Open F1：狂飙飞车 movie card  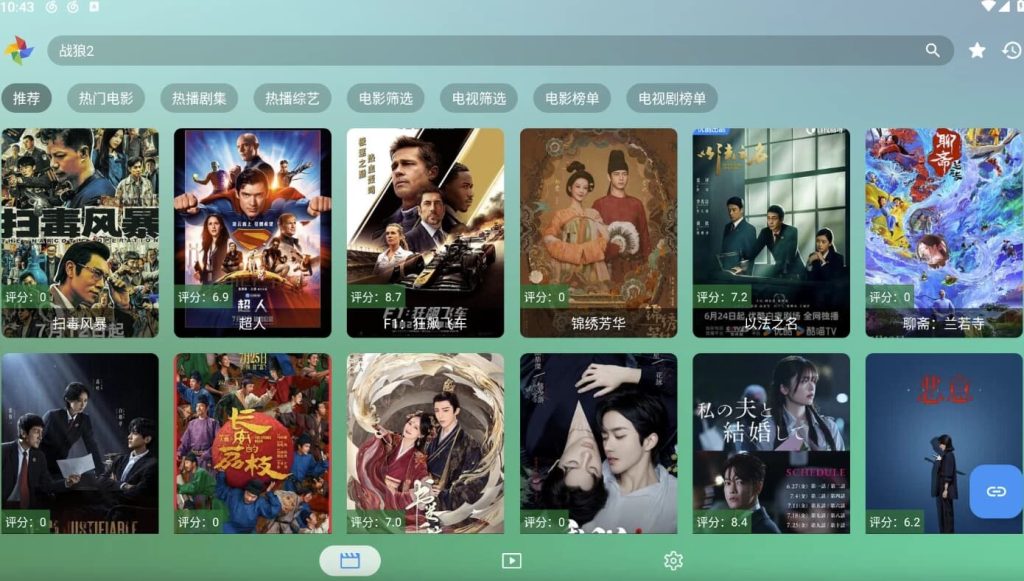coord(425,232)
